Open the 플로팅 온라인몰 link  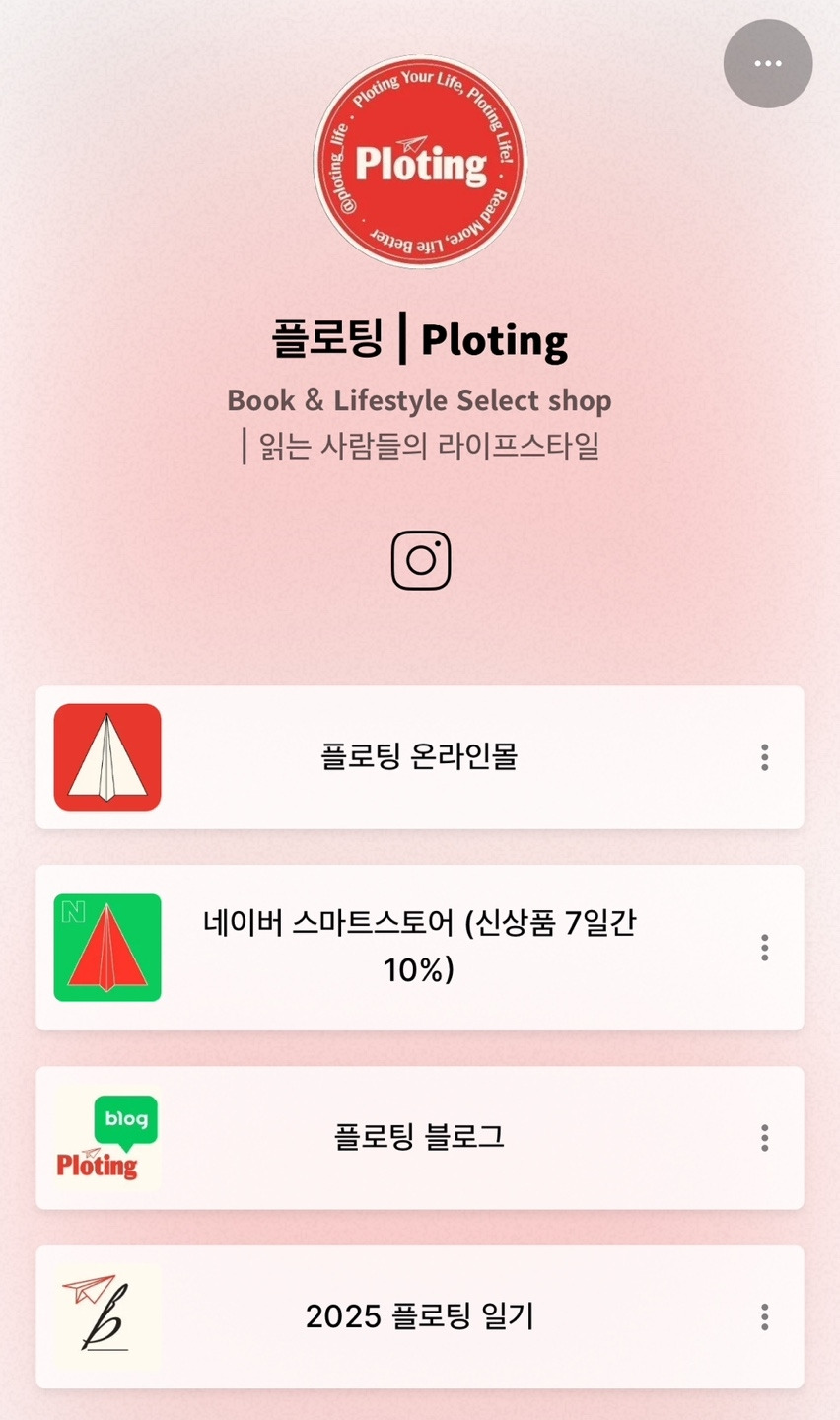tap(421, 757)
